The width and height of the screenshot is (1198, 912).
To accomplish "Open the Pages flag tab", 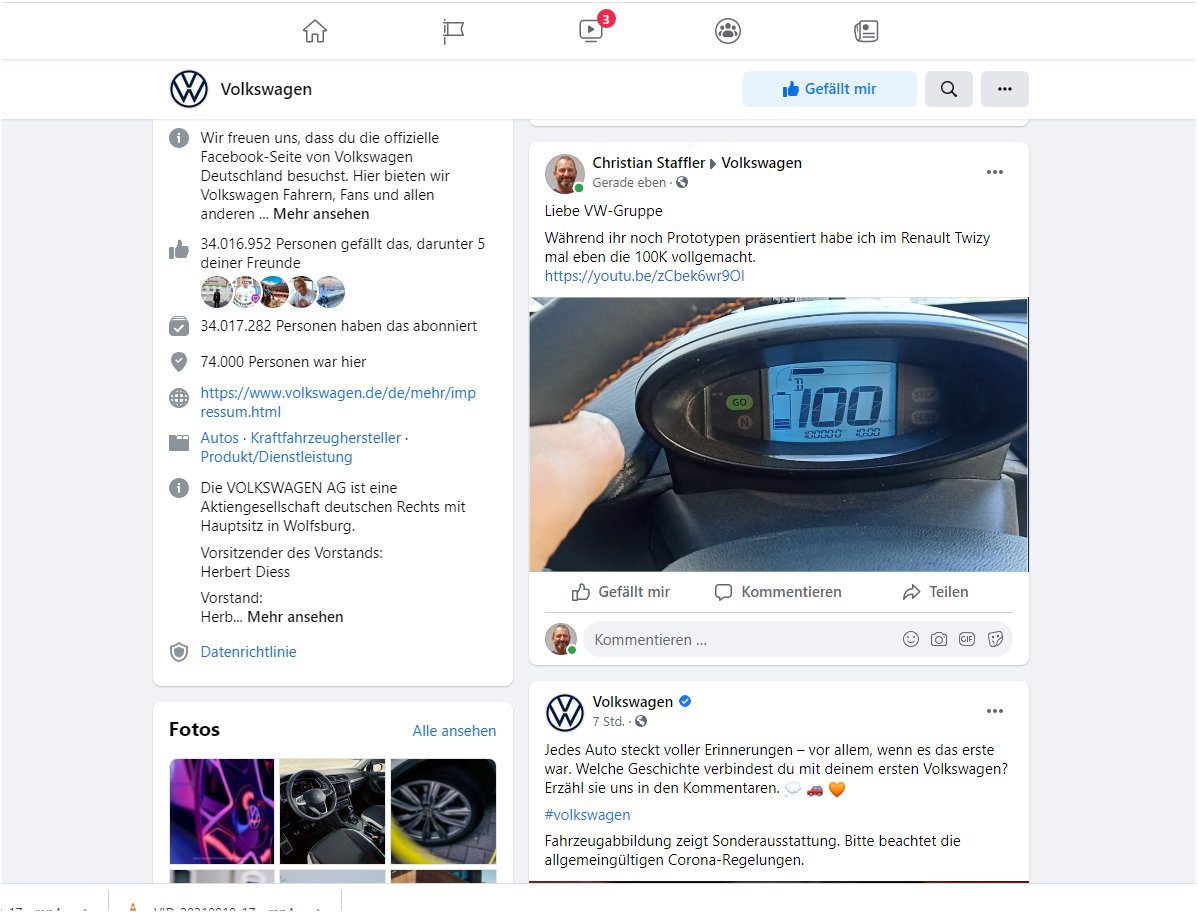I will 453,31.
